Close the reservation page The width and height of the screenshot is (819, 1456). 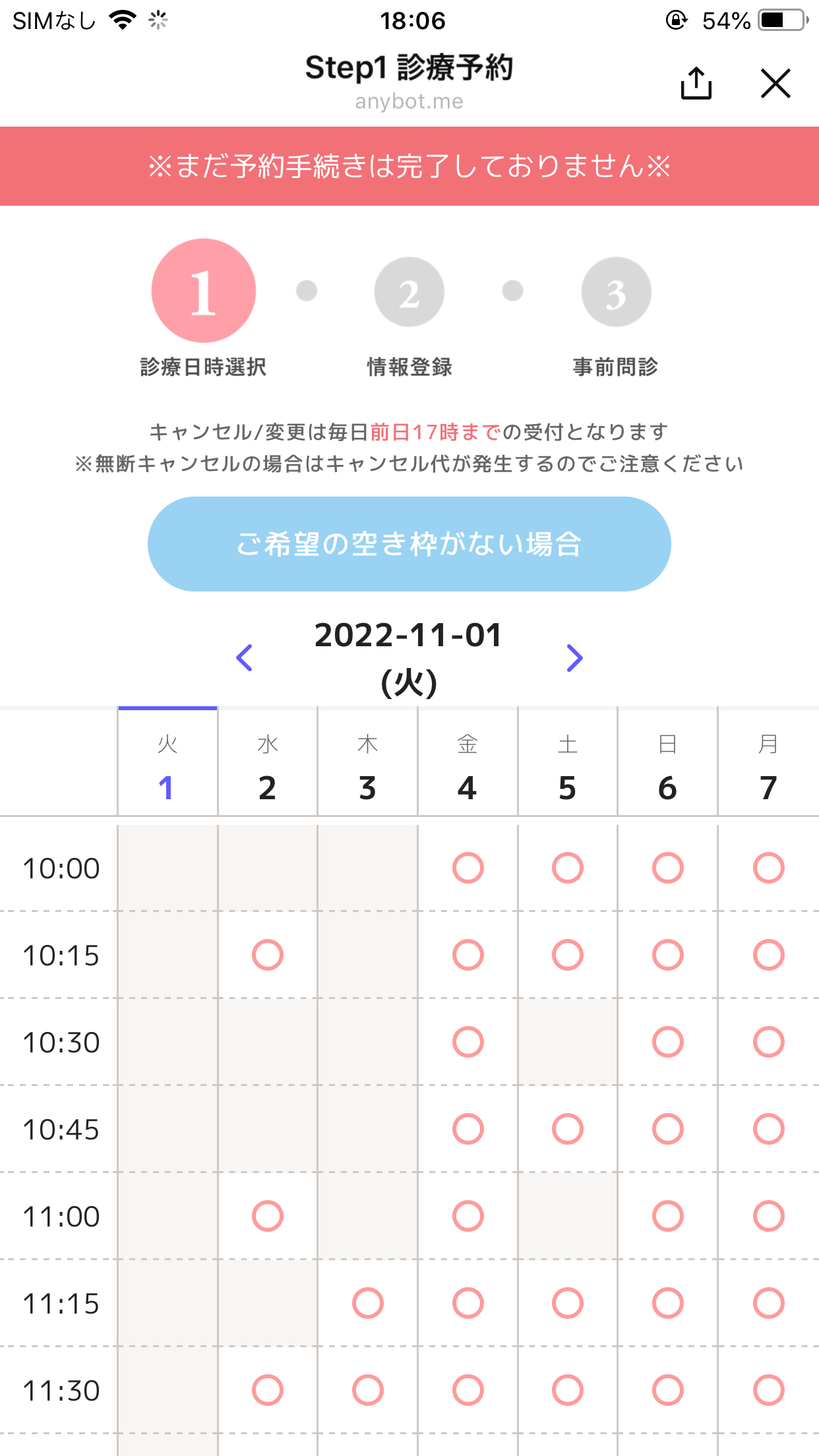(x=775, y=83)
